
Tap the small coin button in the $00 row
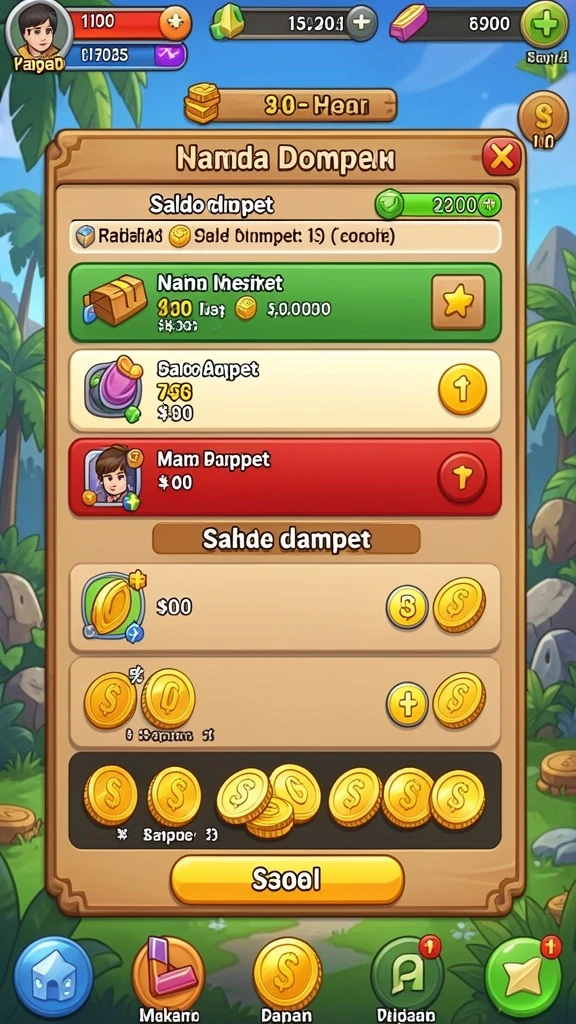point(407,607)
